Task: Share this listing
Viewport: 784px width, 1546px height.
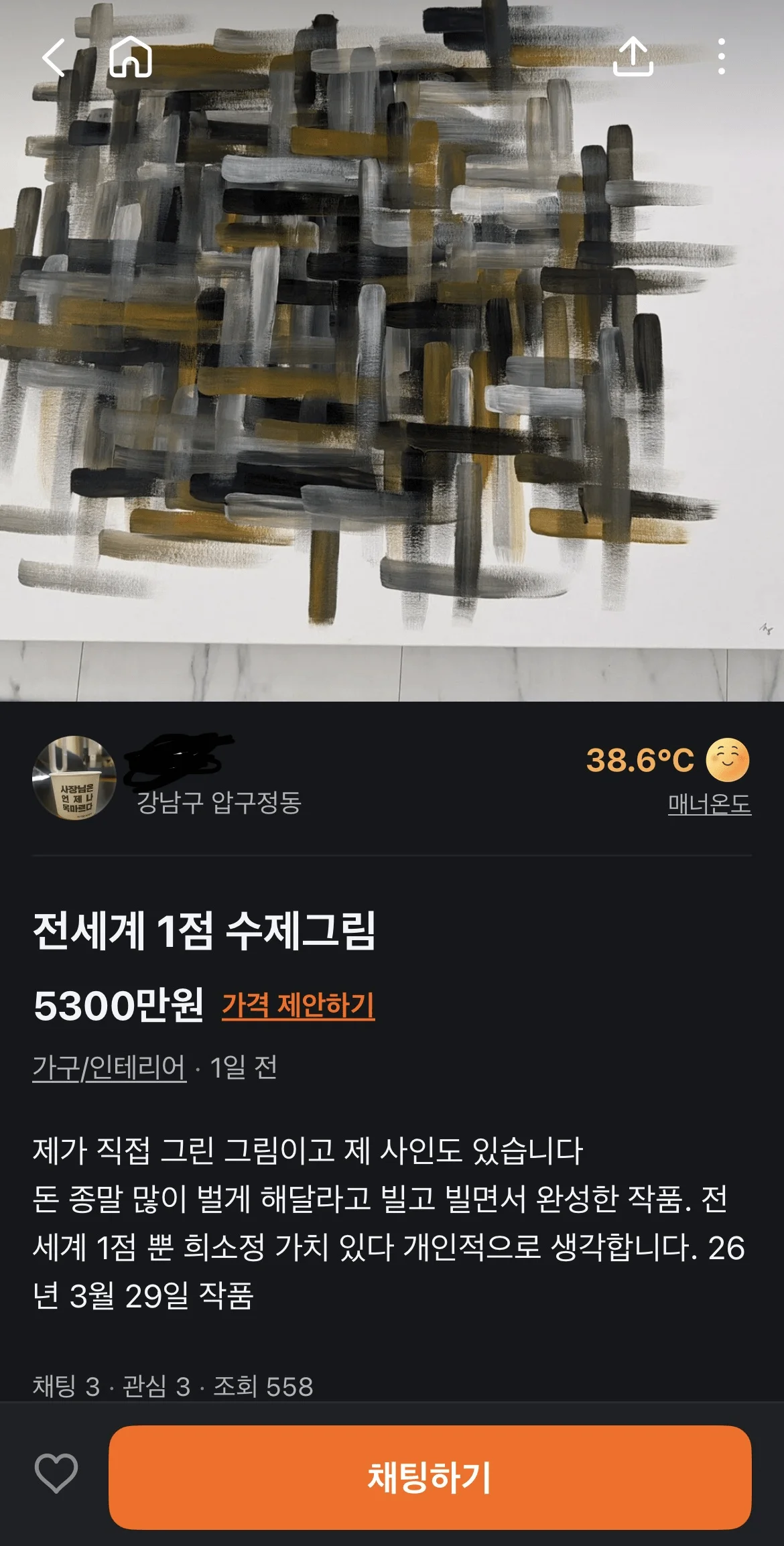Action: [633, 56]
